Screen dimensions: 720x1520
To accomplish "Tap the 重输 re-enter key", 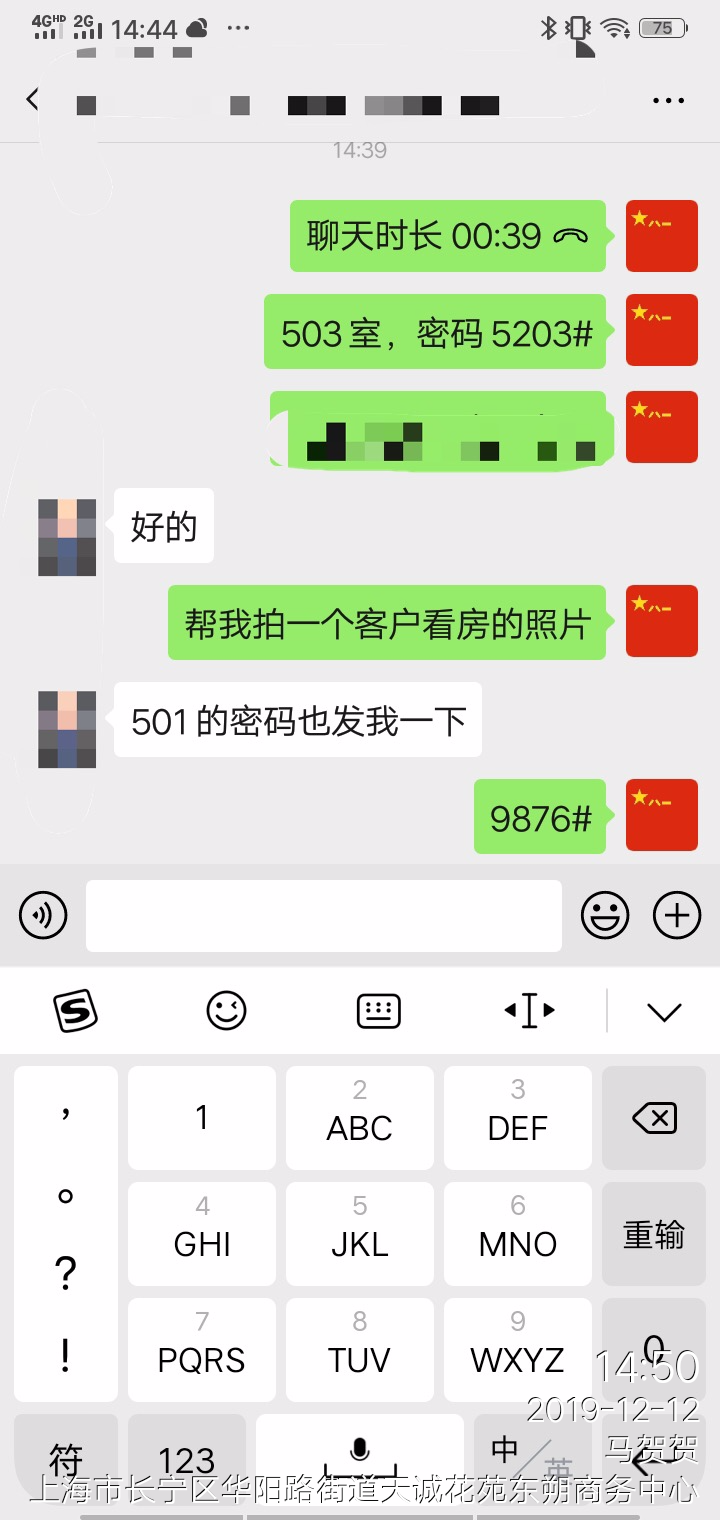I will click(x=654, y=1234).
